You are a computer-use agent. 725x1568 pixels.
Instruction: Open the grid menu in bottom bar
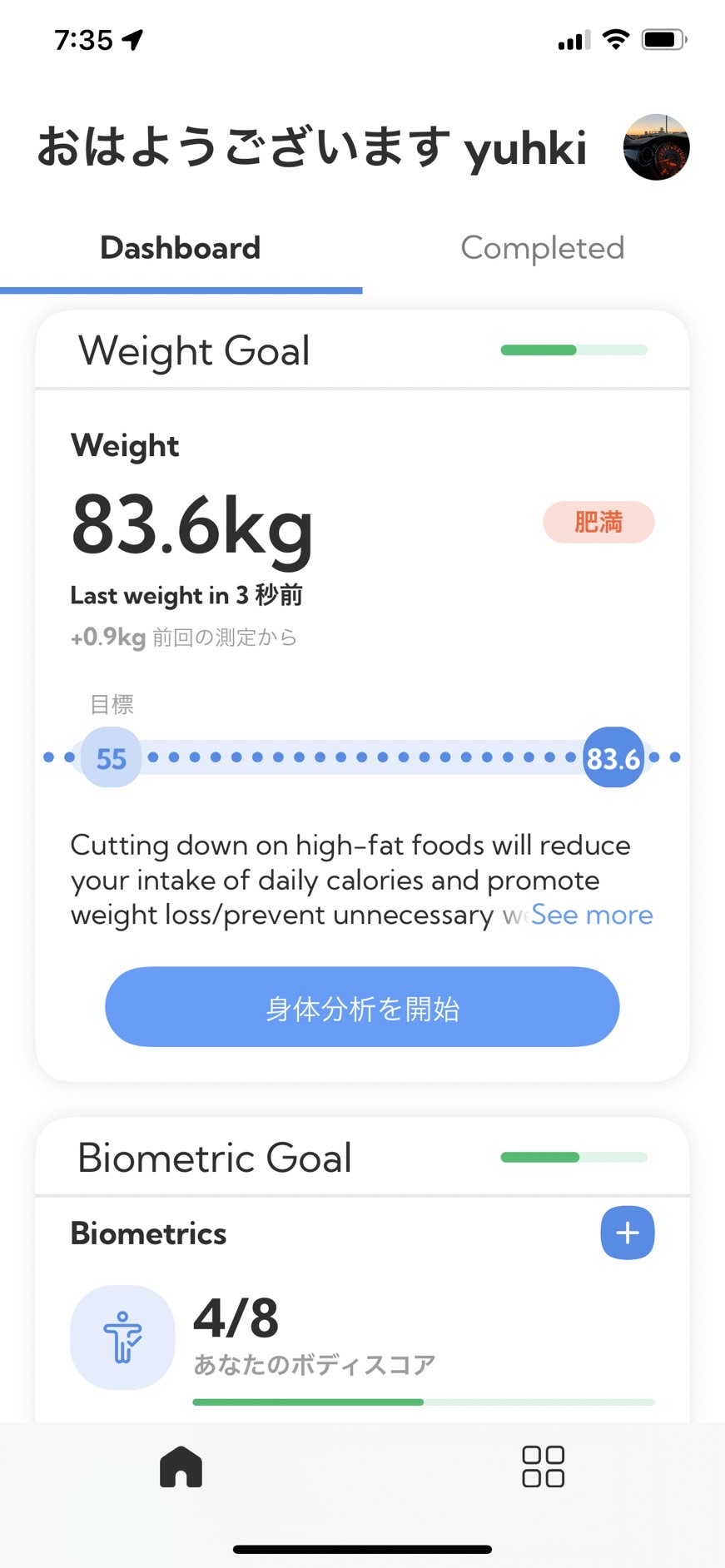543,1466
